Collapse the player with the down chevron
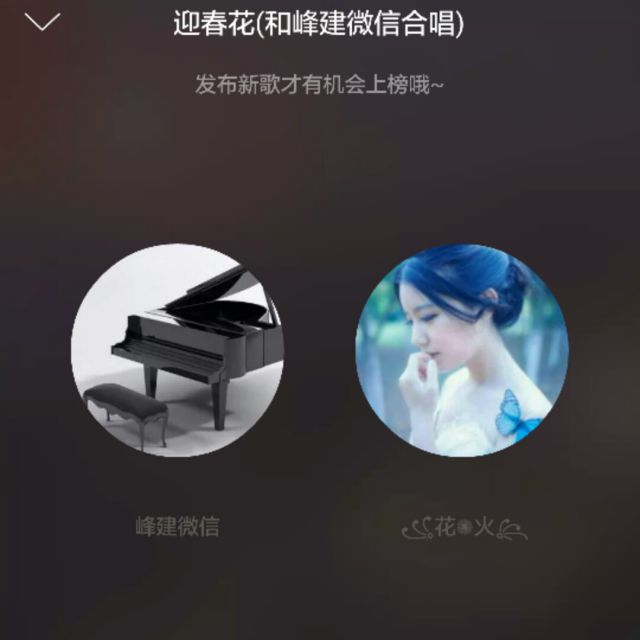The image size is (640, 640). (x=42, y=22)
